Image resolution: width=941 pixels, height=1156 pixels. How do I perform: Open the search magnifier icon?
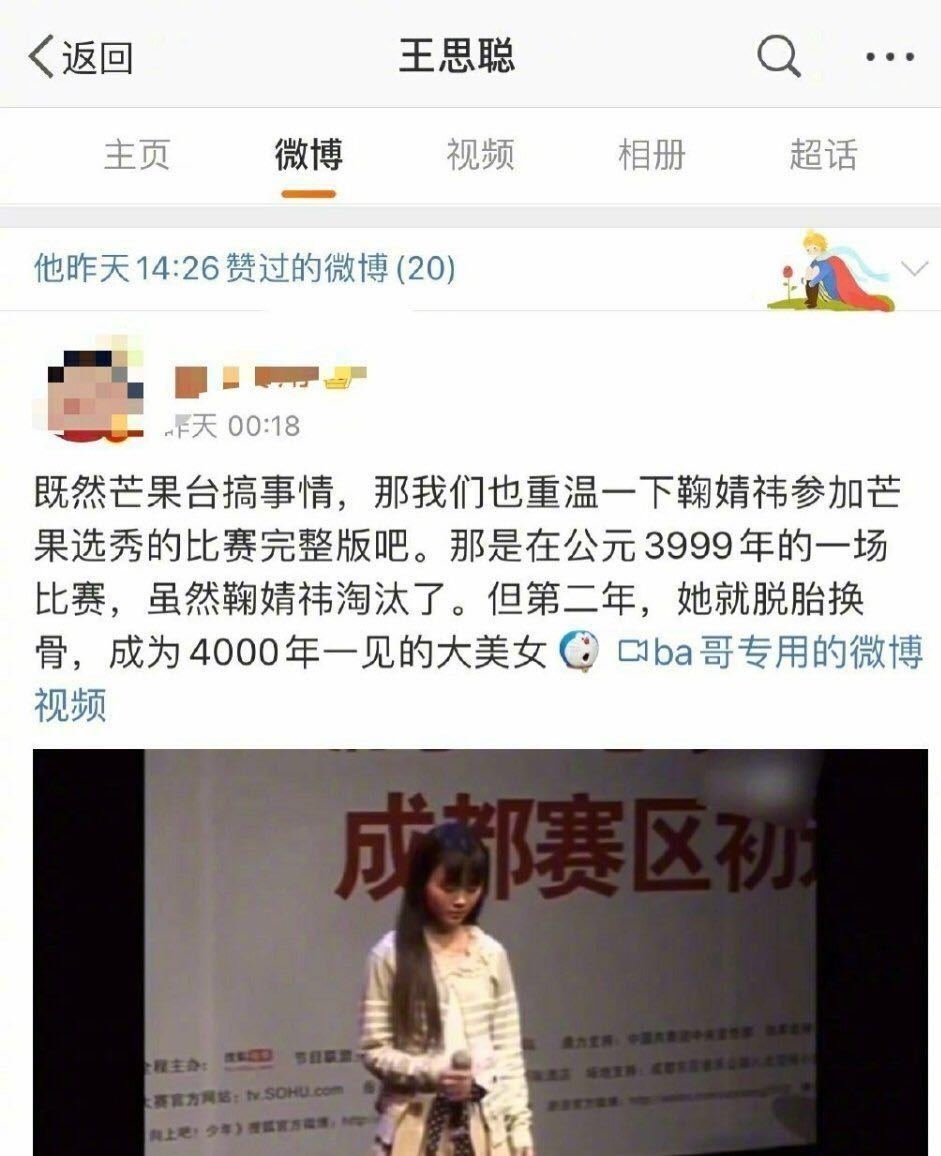click(777, 56)
